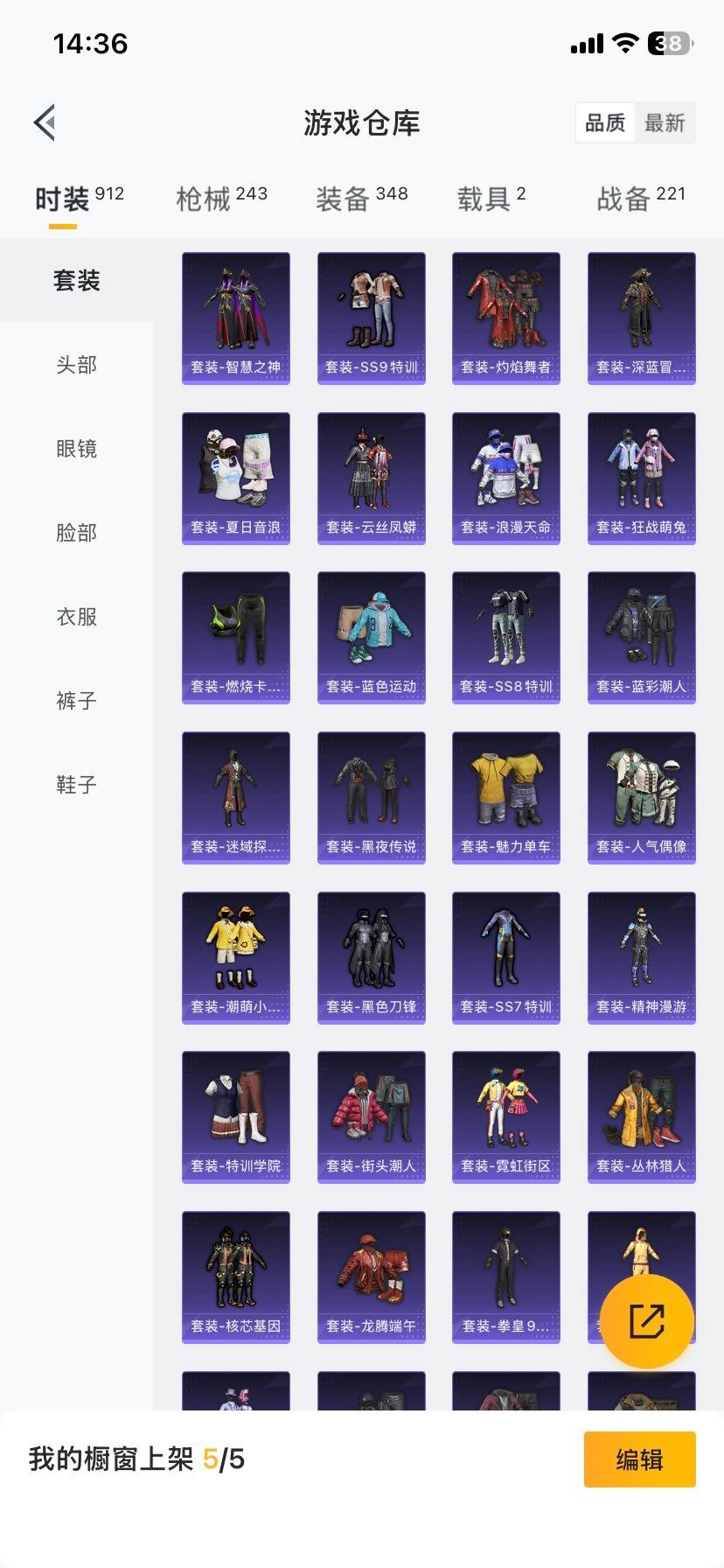The image size is (724, 1568).
Task: View the 套装-蓝色运动 outfit
Action: point(371,637)
